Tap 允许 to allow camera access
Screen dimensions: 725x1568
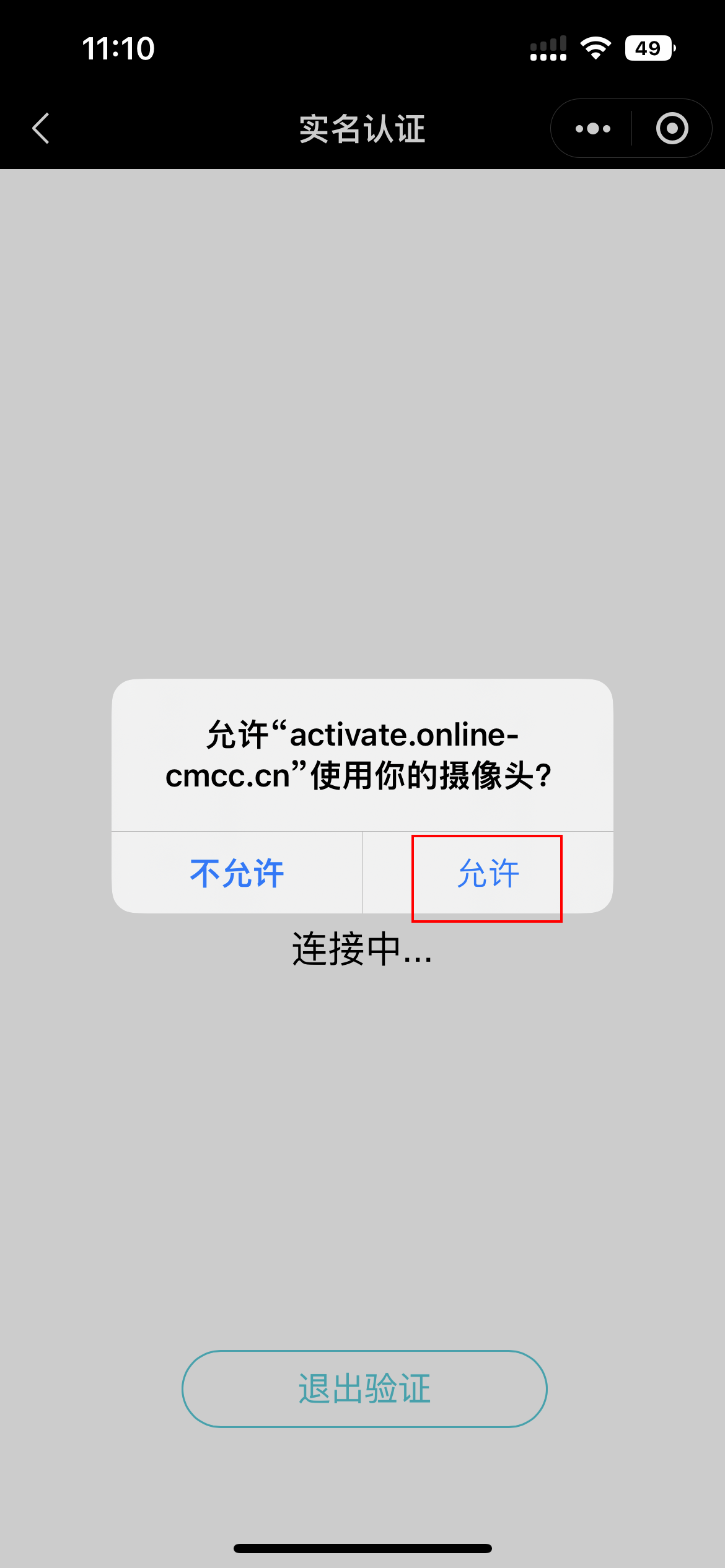(488, 873)
